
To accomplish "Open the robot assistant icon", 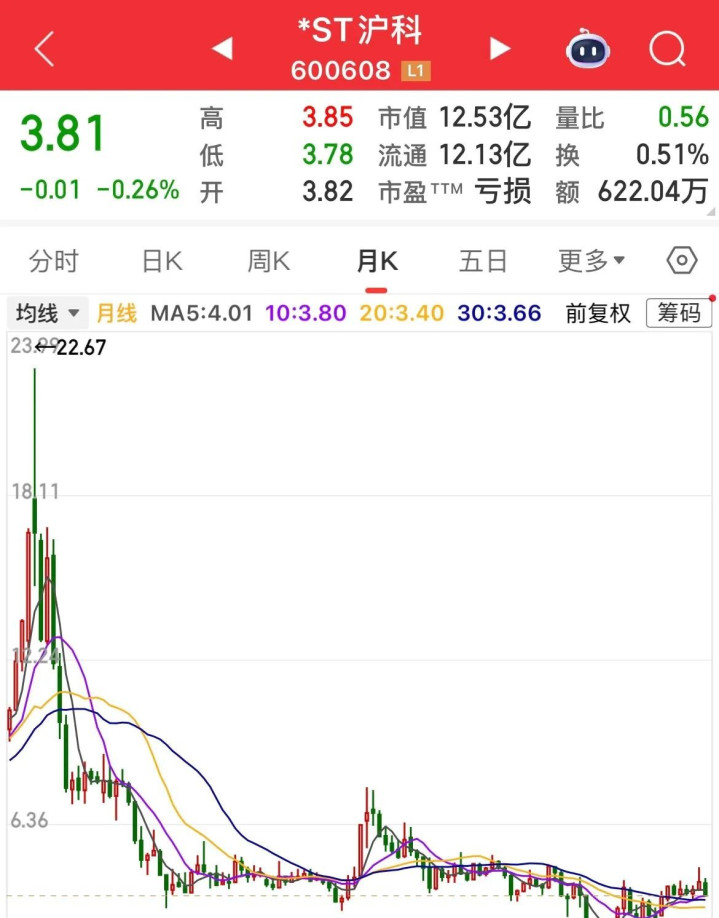I will coord(588,48).
